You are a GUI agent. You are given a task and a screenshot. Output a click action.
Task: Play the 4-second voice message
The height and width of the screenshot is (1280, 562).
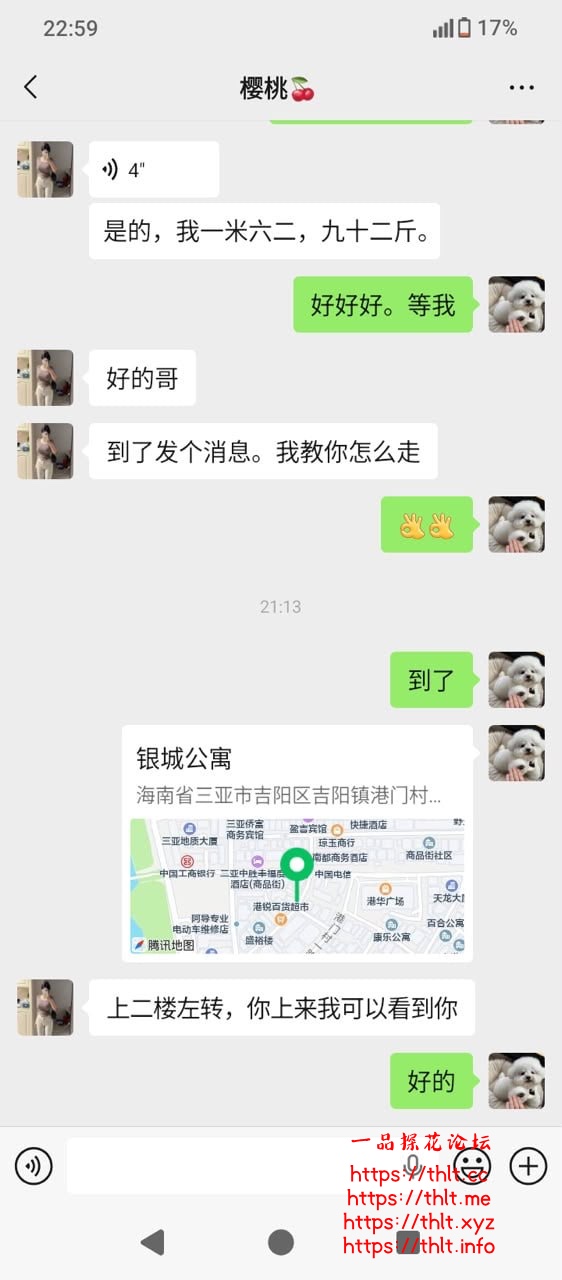154,169
